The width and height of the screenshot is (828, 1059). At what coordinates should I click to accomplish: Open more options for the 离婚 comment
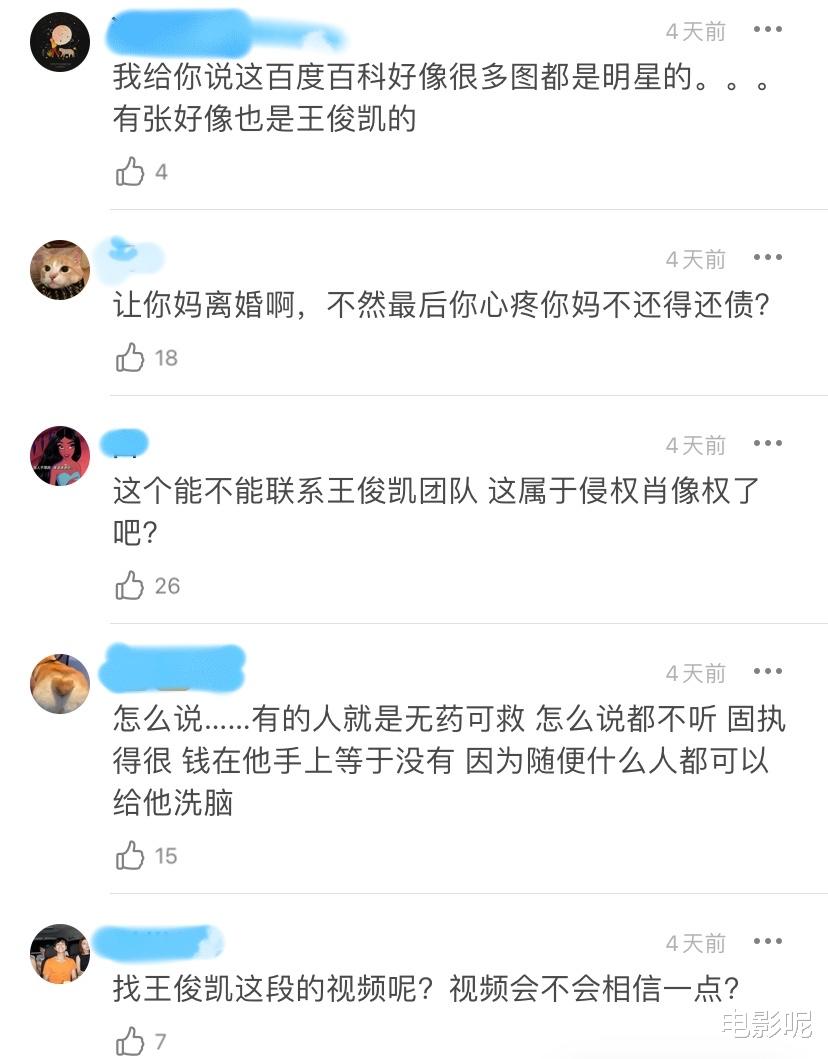768,259
